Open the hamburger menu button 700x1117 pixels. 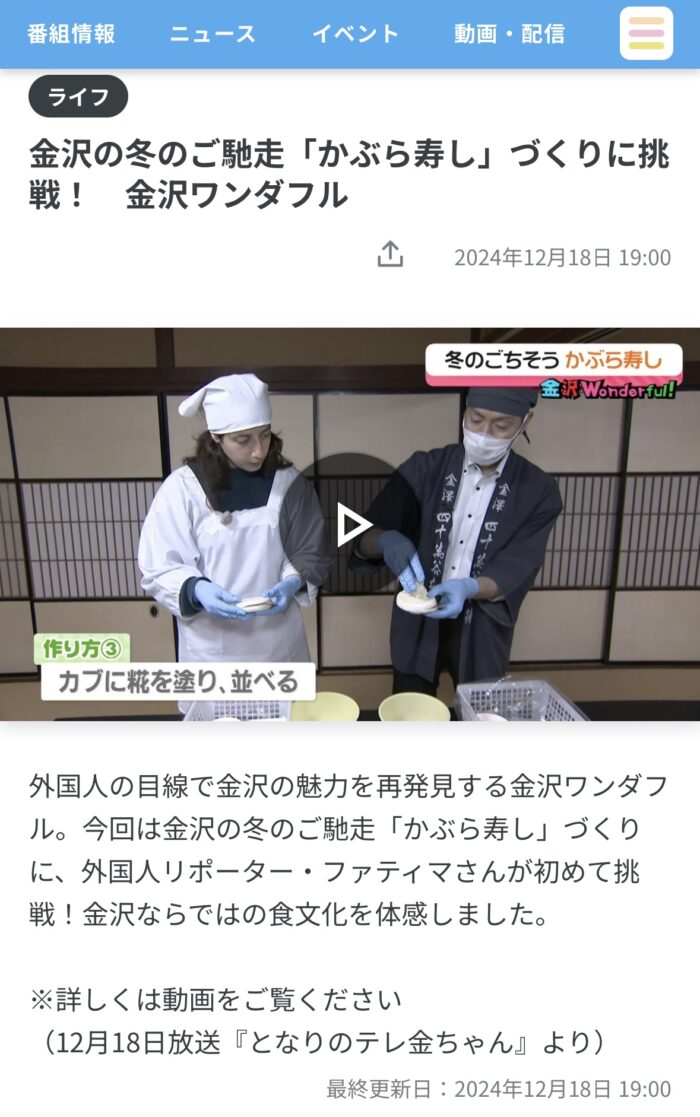pyautogui.click(x=646, y=33)
